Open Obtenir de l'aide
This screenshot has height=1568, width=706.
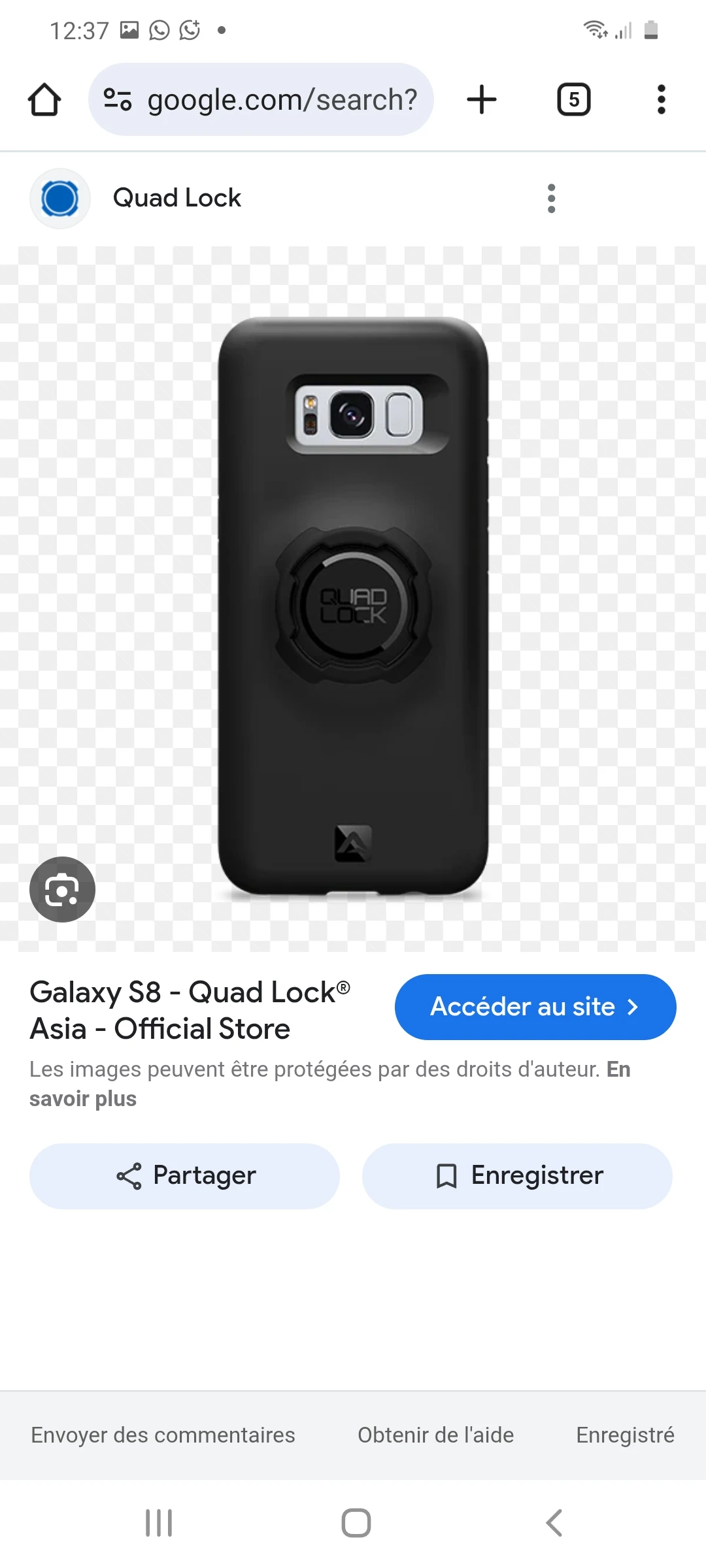(x=435, y=1435)
